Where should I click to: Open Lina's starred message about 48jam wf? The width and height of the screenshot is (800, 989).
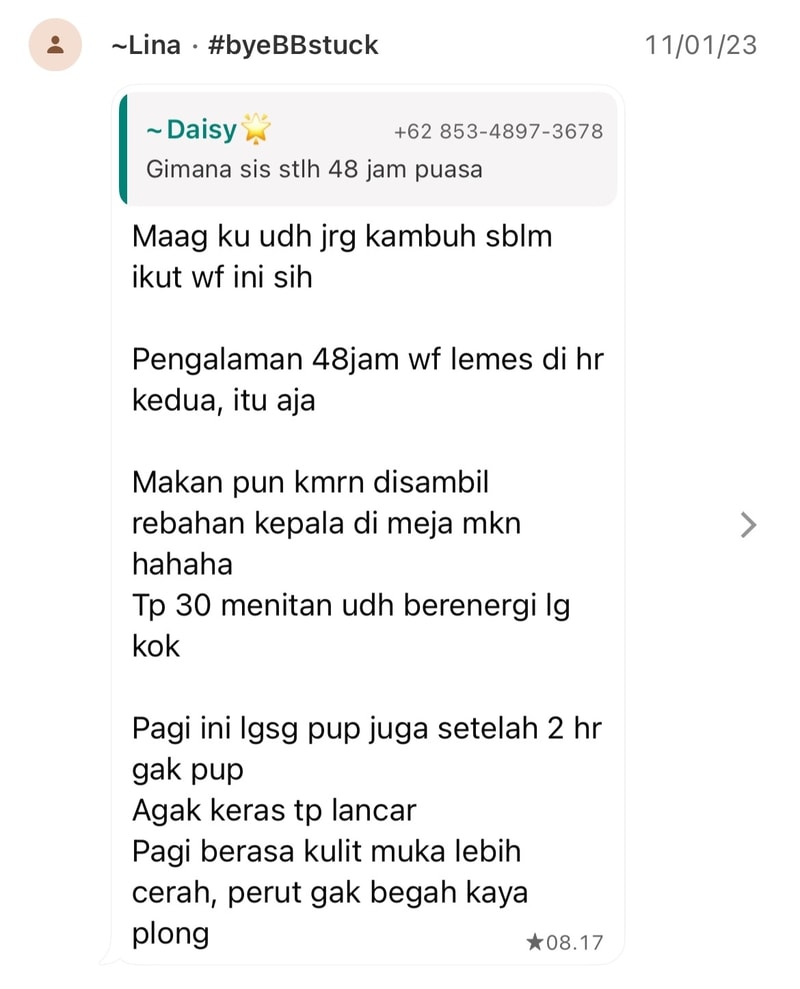[368, 580]
